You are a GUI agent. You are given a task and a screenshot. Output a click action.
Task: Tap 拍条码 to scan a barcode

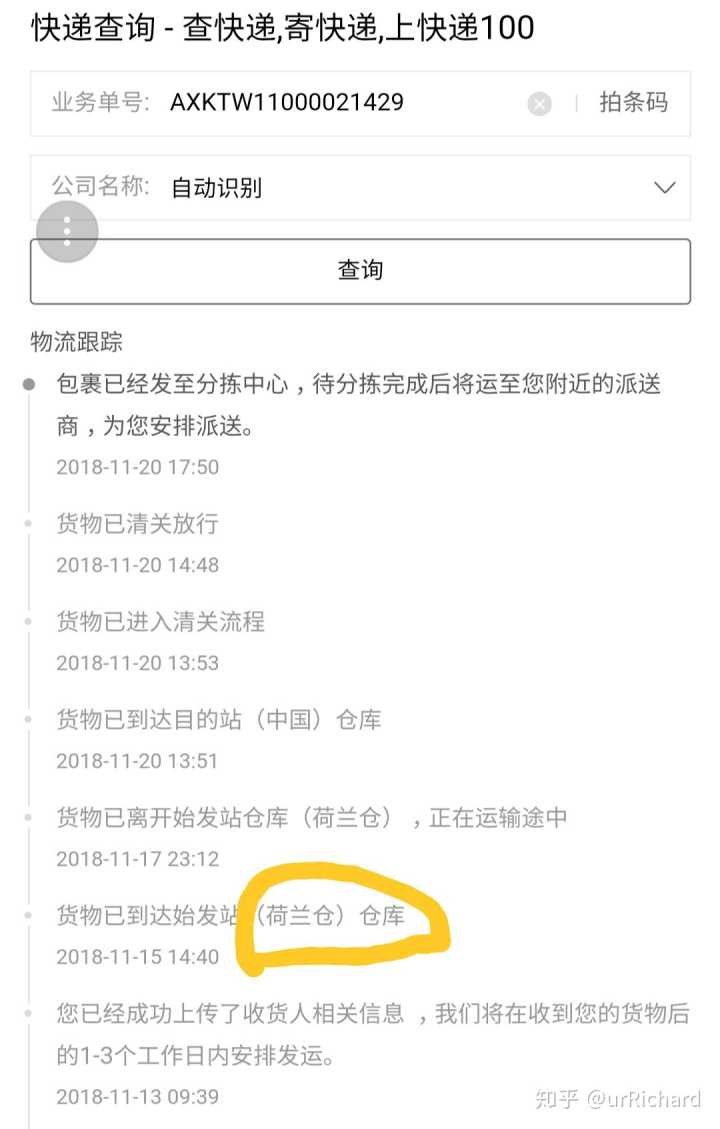tap(633, 102)
